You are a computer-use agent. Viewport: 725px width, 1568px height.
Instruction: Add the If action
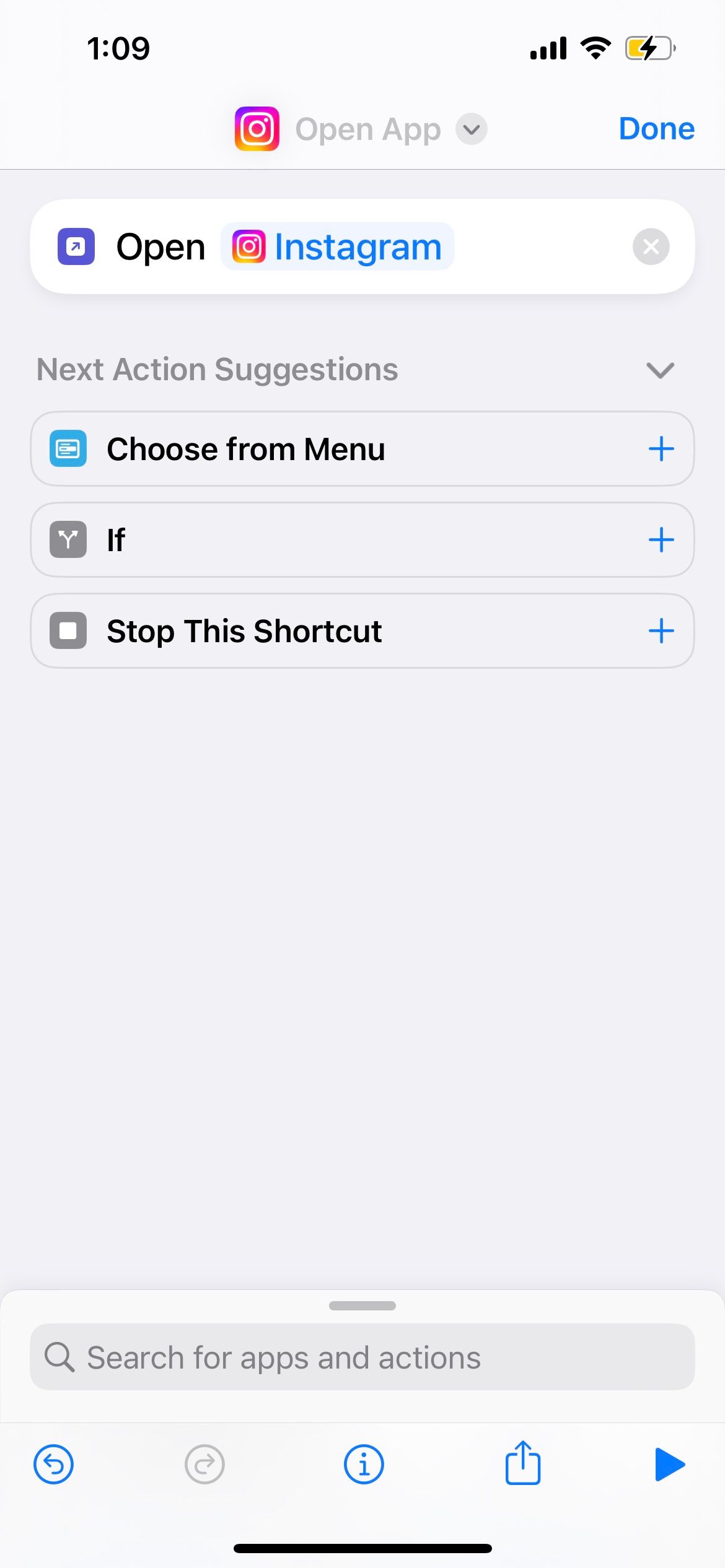[x=661, y=539]
